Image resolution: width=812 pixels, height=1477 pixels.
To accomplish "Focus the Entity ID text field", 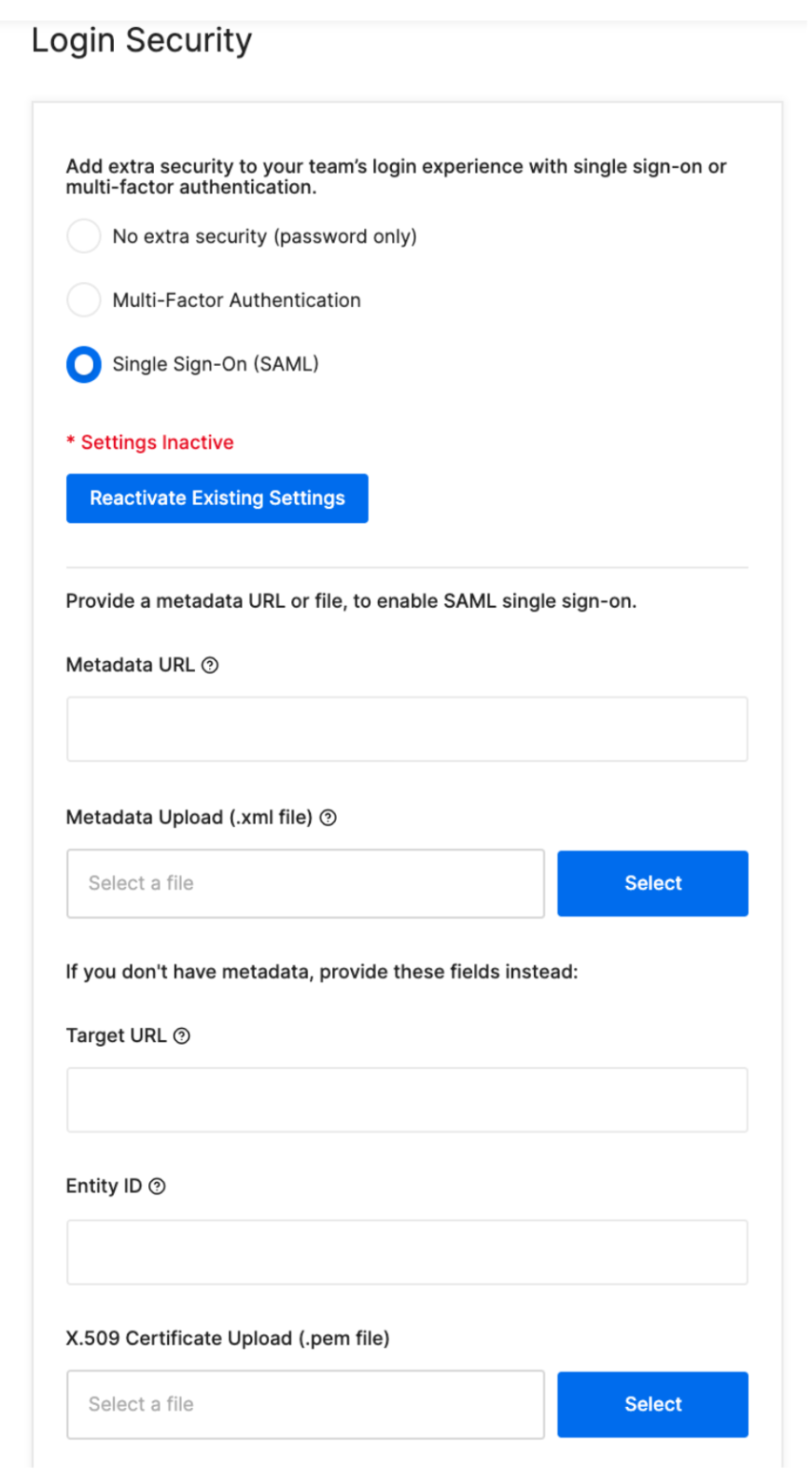I will pos(406,1252).
